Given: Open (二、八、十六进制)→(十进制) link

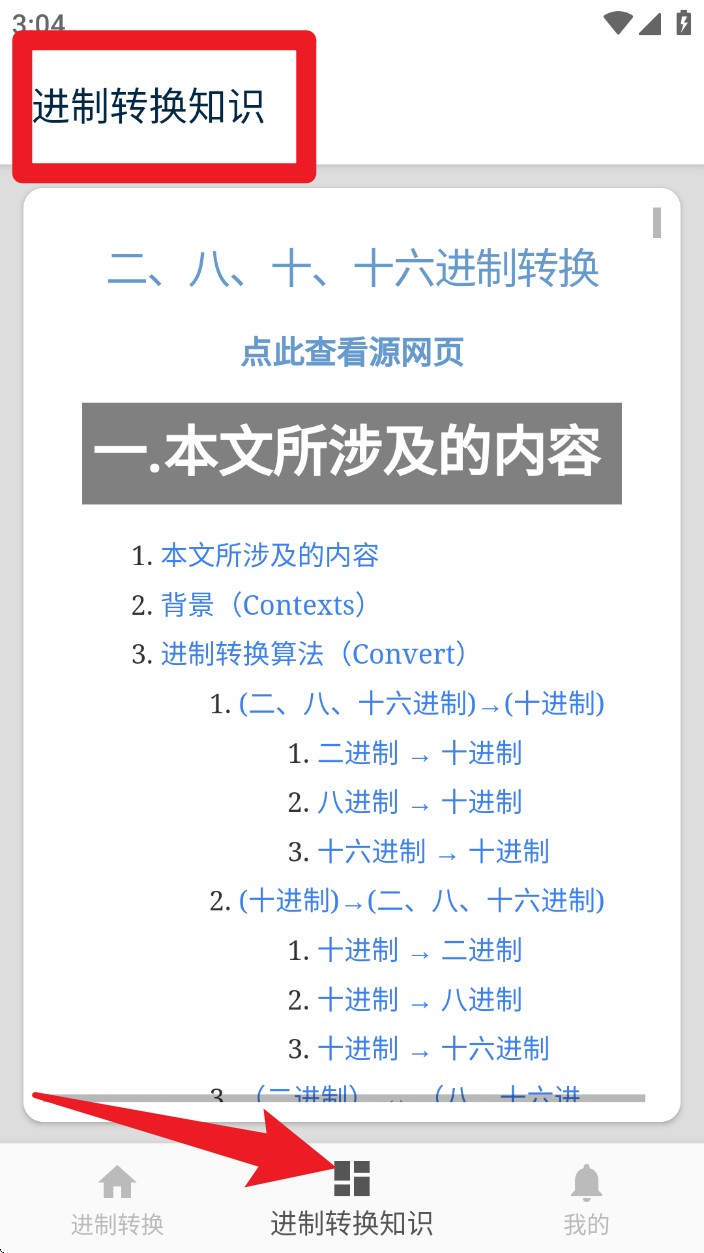Looking at the screenshot, I should pos(421,704).
